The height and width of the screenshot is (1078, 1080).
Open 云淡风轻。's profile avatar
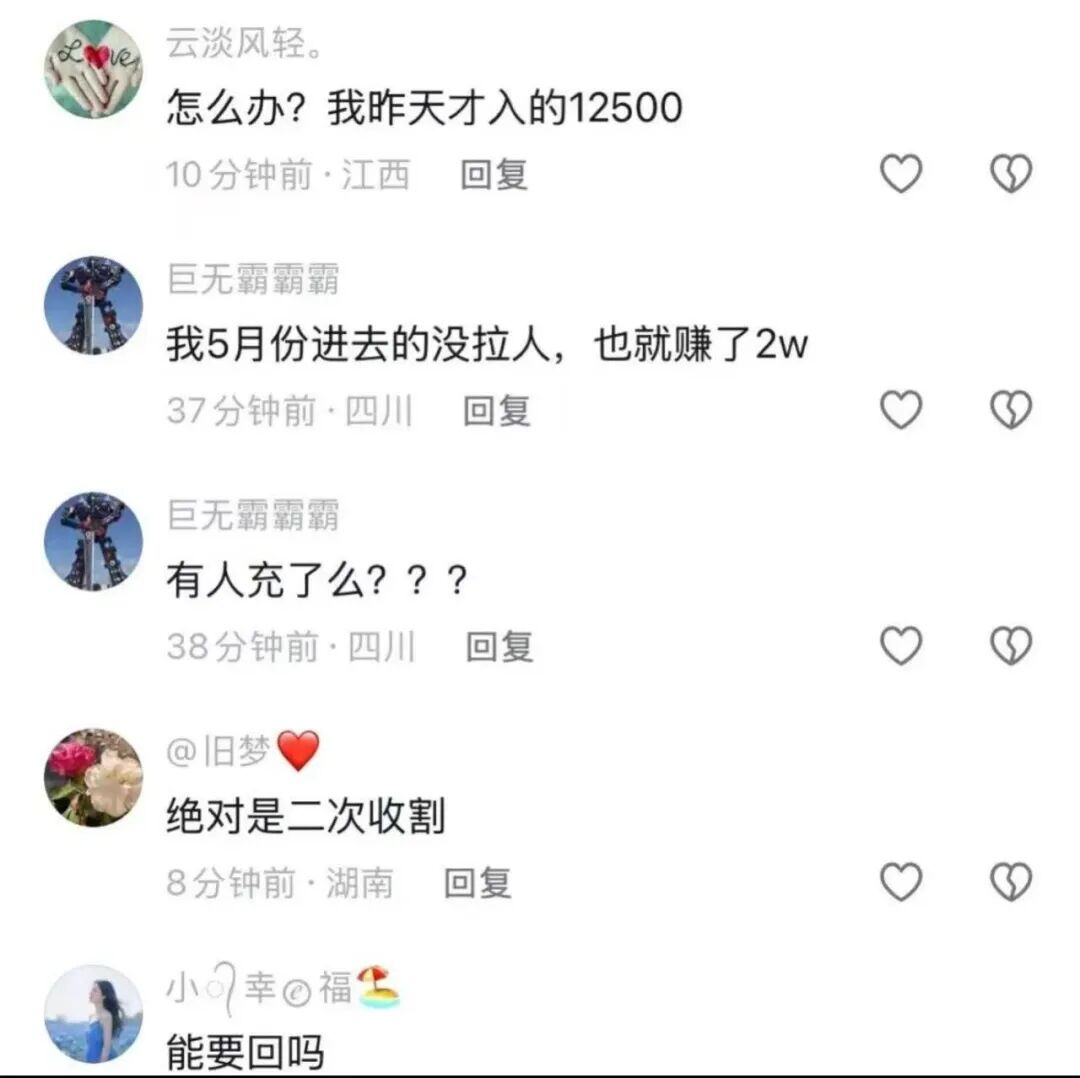click(93, 68)
